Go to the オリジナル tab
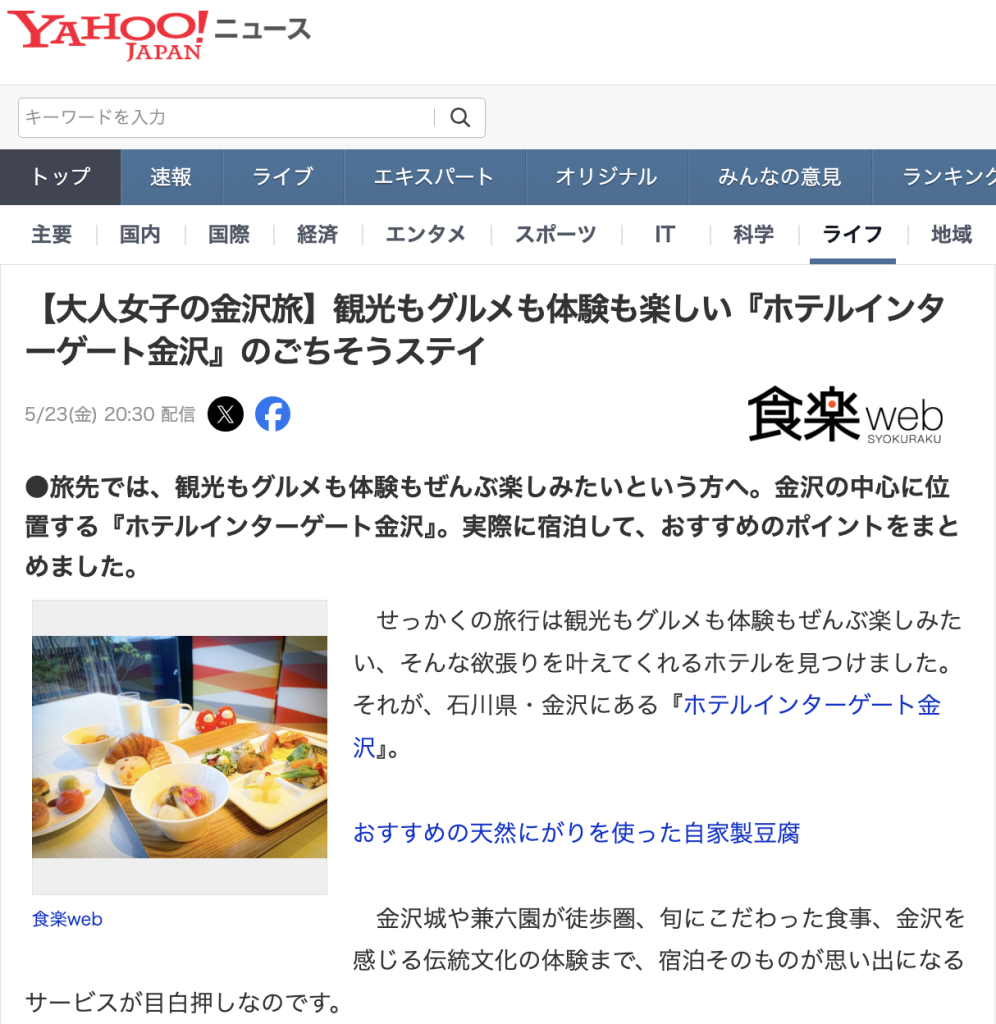This screenshot has width=996, height=1024. [606, 177]
